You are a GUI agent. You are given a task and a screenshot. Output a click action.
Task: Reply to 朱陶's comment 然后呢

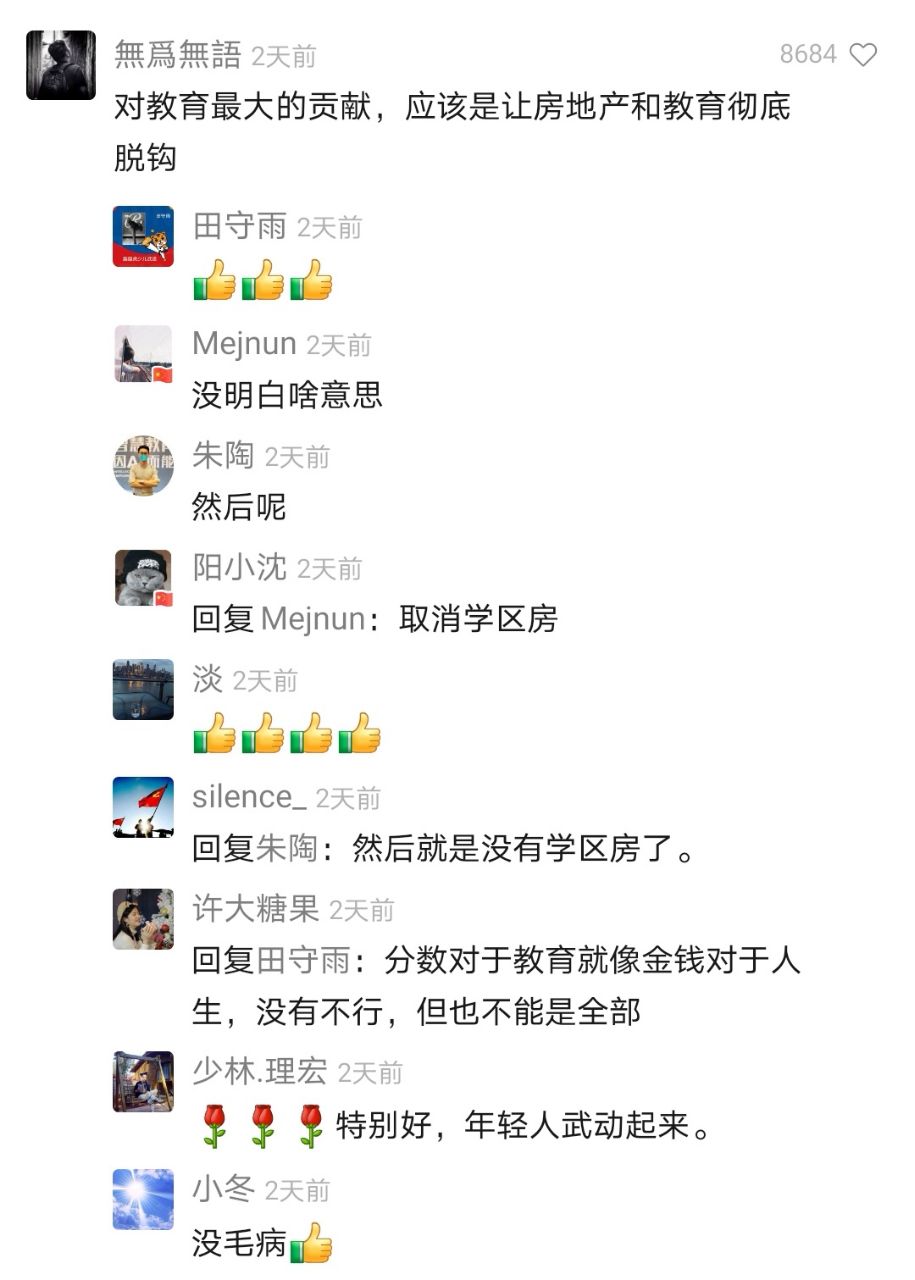[x=238, y=507]
